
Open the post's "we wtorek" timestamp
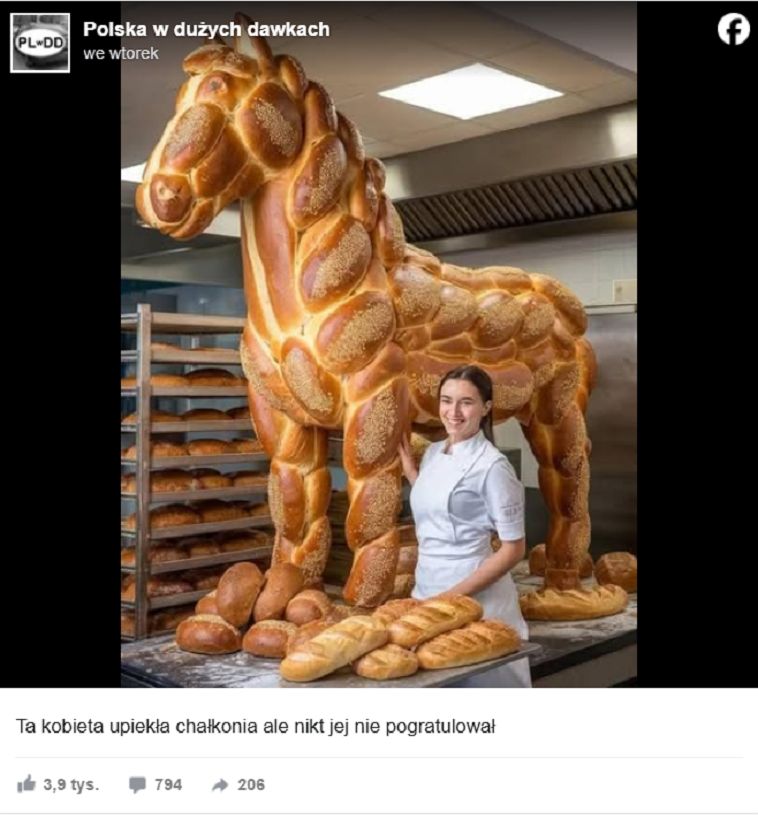121,54
